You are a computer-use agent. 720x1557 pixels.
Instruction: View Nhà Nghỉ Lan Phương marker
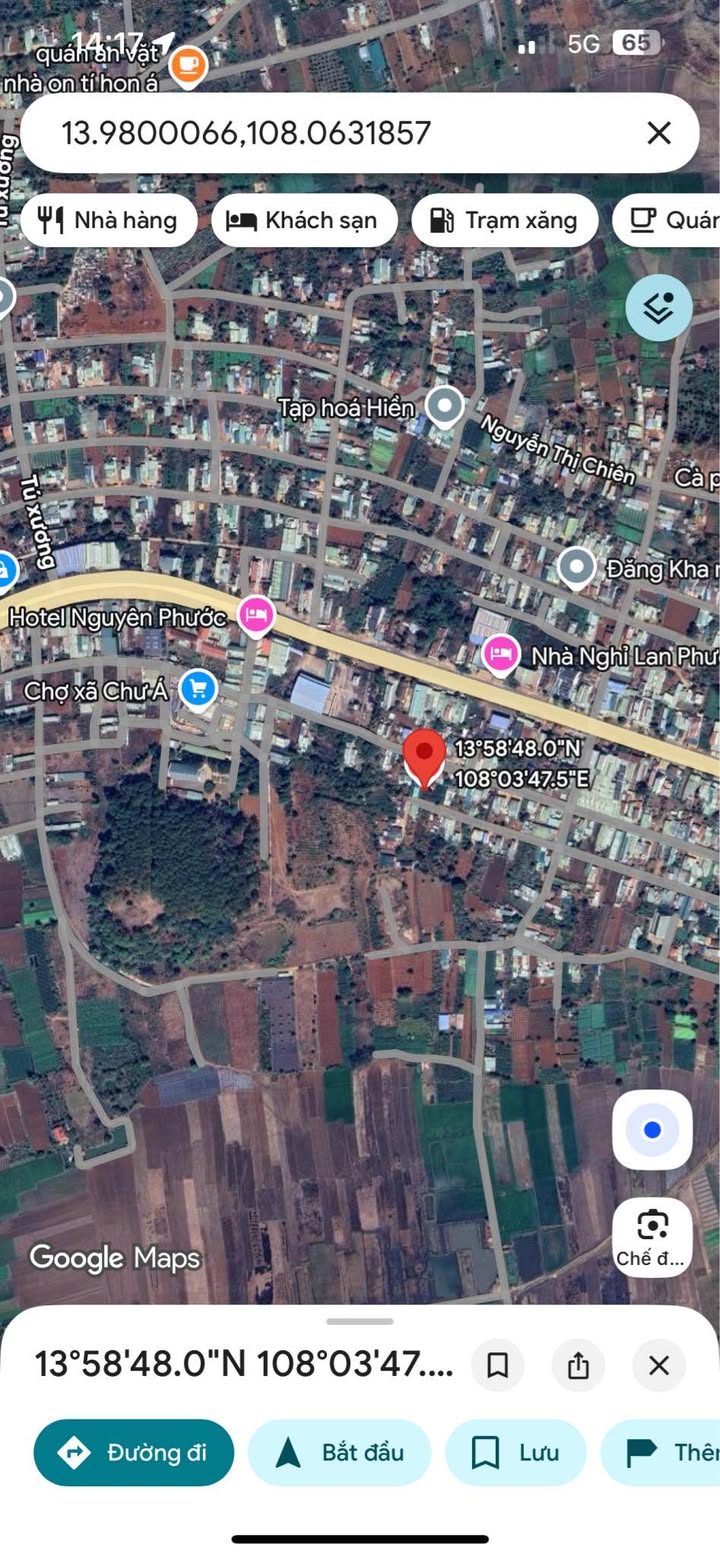[500, 654]
